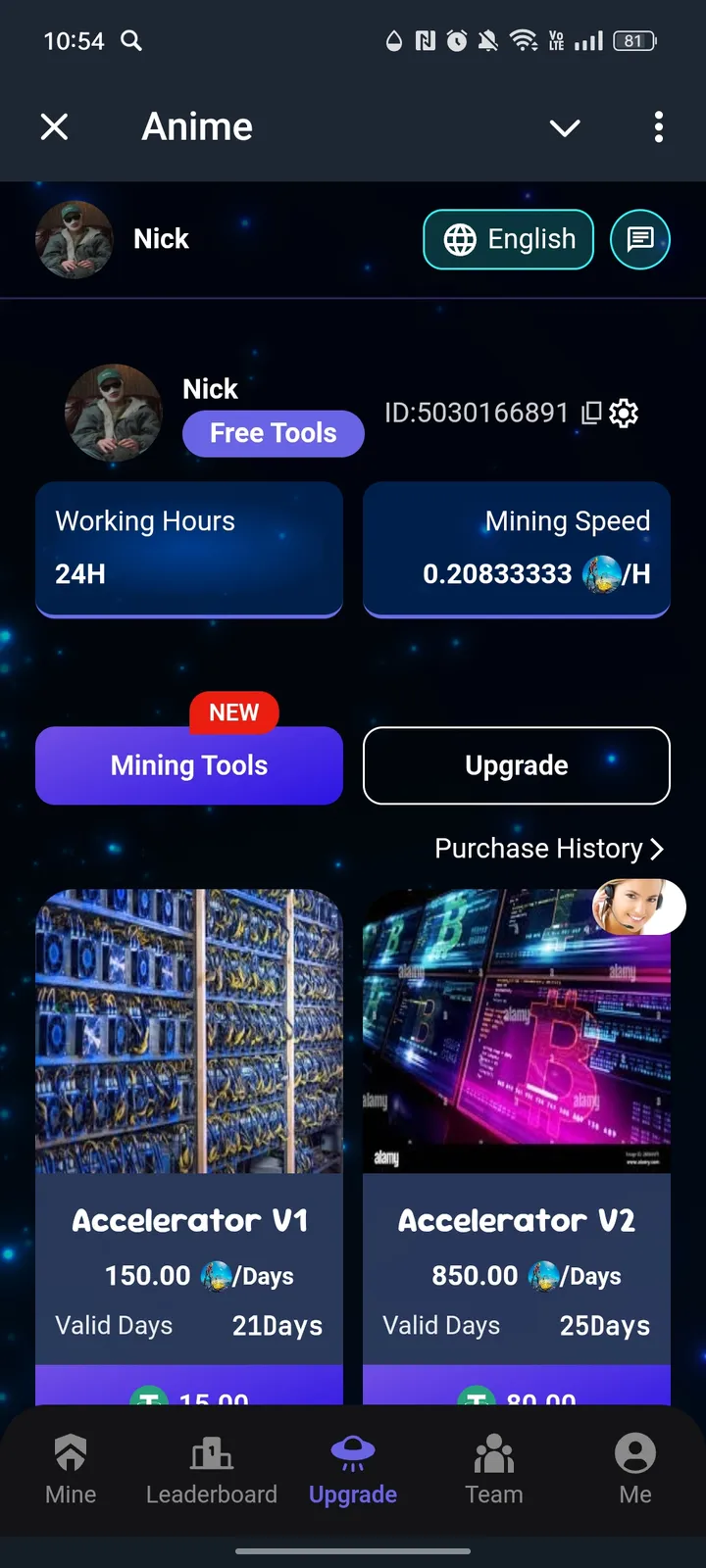Select the globe icon next to English
The width and height of the screenshot is (706, 1568).
pos(459,239)
